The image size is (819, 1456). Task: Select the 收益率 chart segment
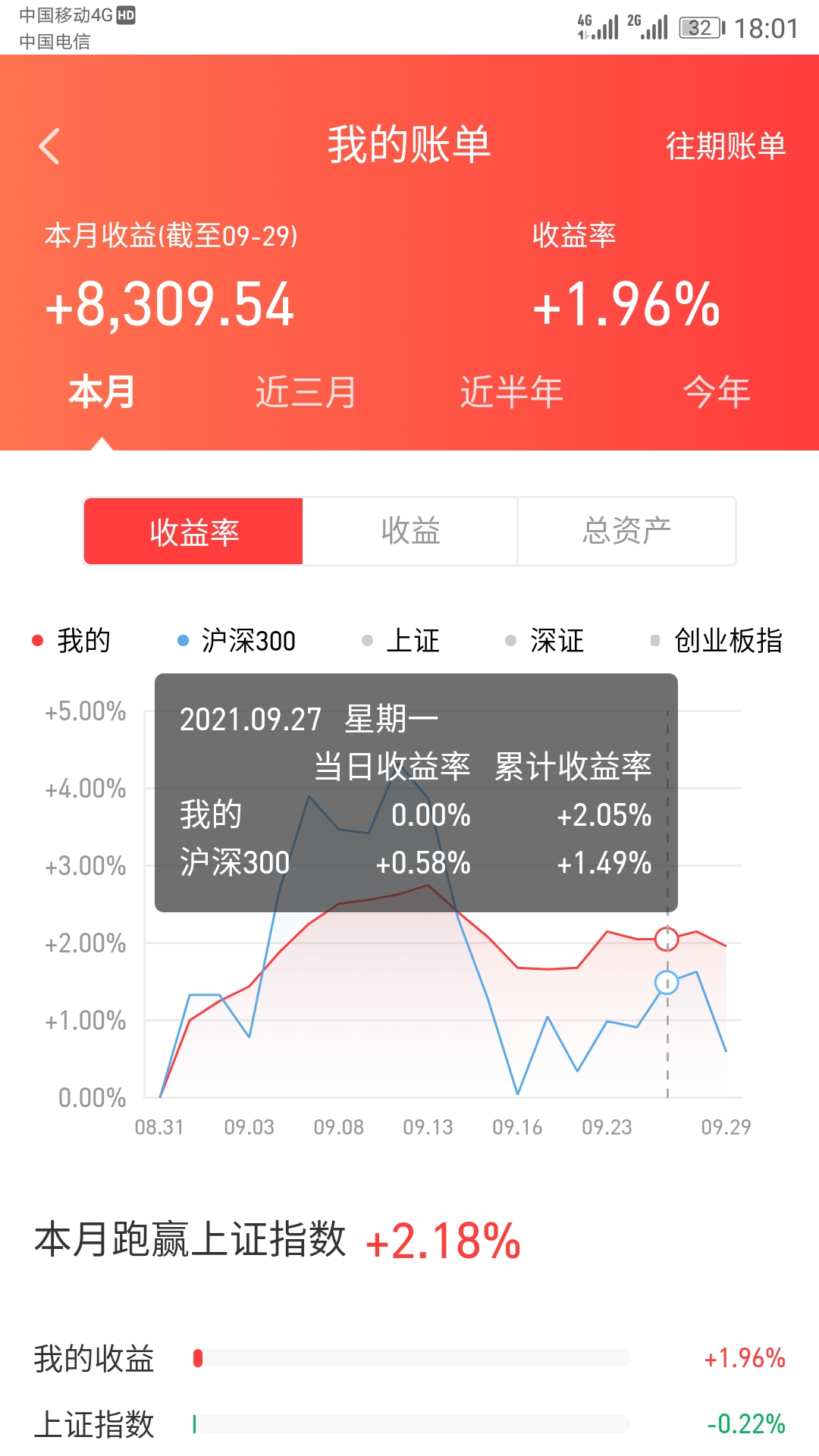point(193,532)
